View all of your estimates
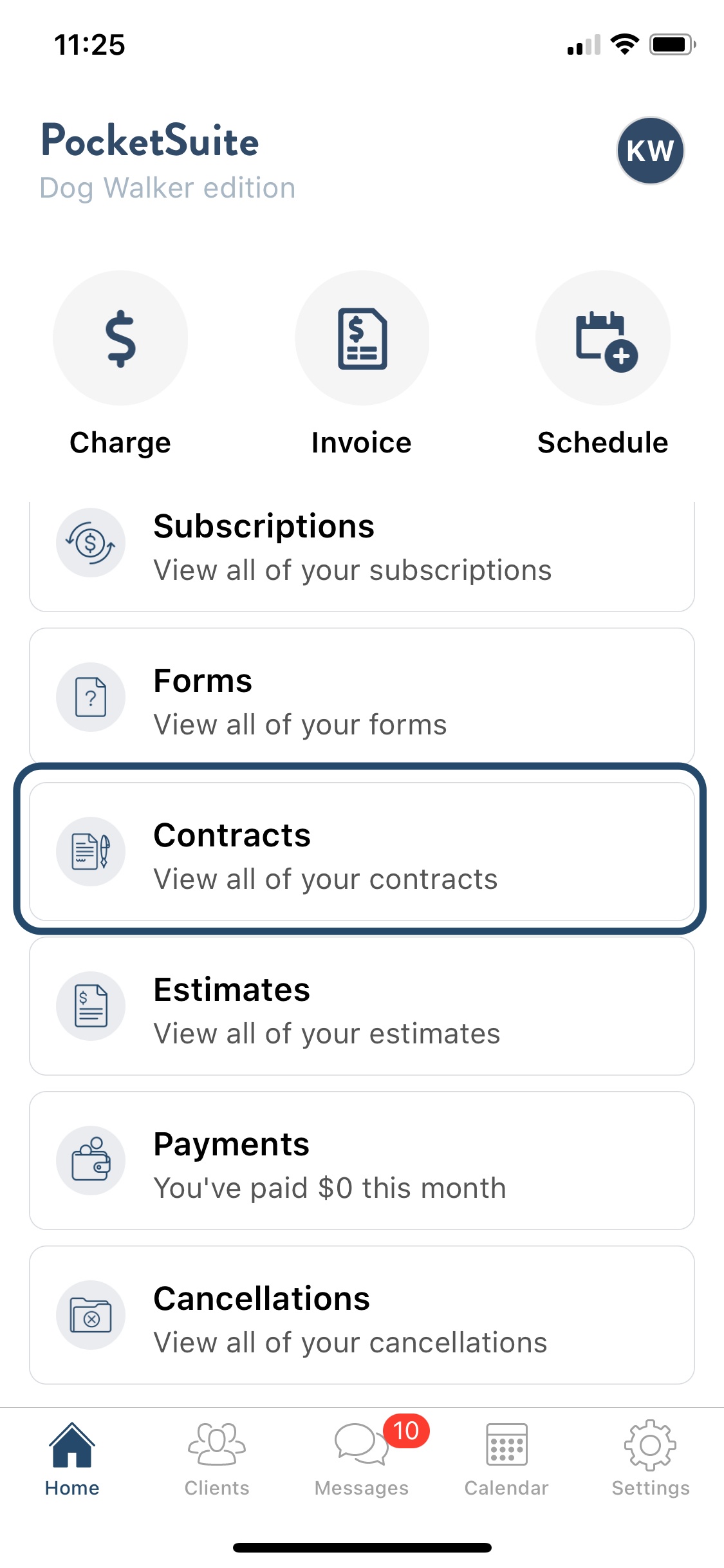 362,1006
